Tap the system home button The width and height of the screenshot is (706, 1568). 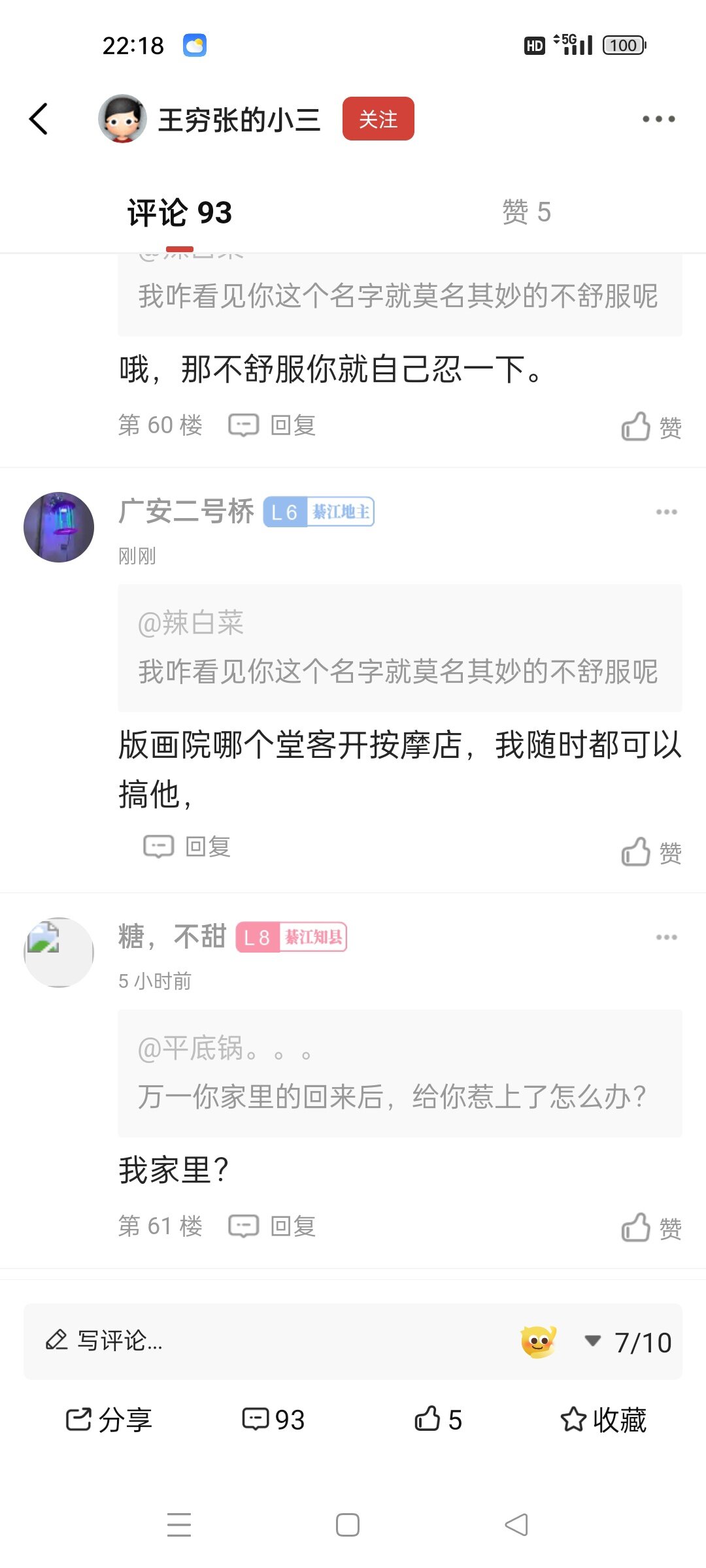[x=348, y=1525]
